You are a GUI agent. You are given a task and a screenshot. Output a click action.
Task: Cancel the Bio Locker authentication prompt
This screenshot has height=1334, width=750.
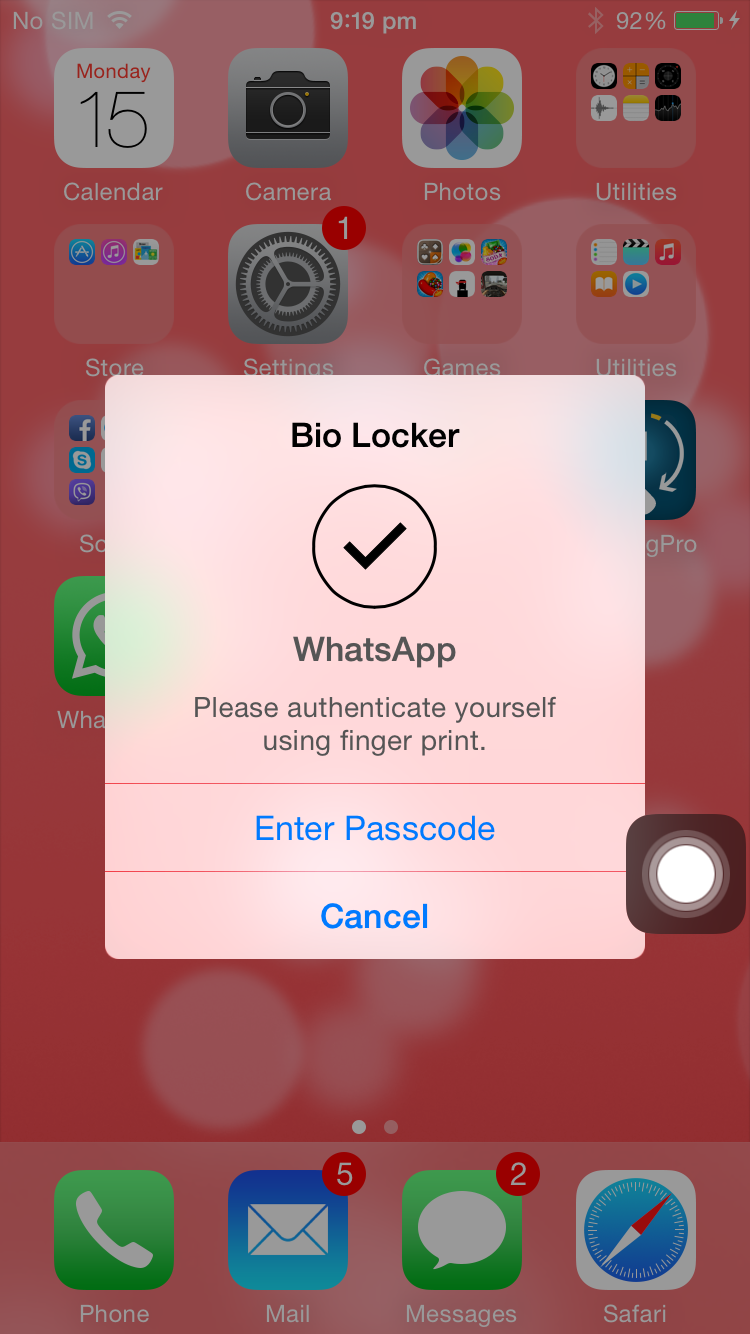click(x=375, y=916)
